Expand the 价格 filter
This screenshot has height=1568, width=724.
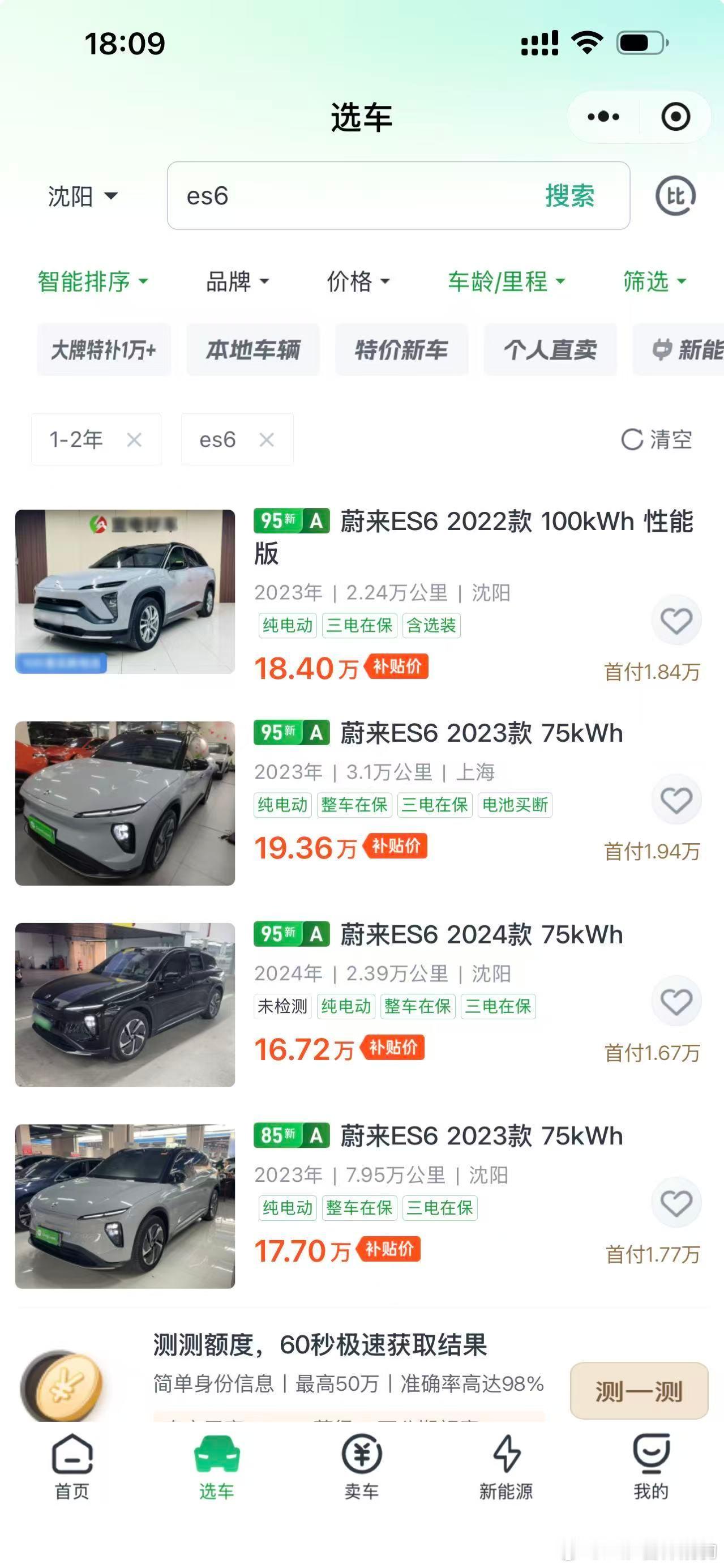pyautogui.click(x=358, y=281)
